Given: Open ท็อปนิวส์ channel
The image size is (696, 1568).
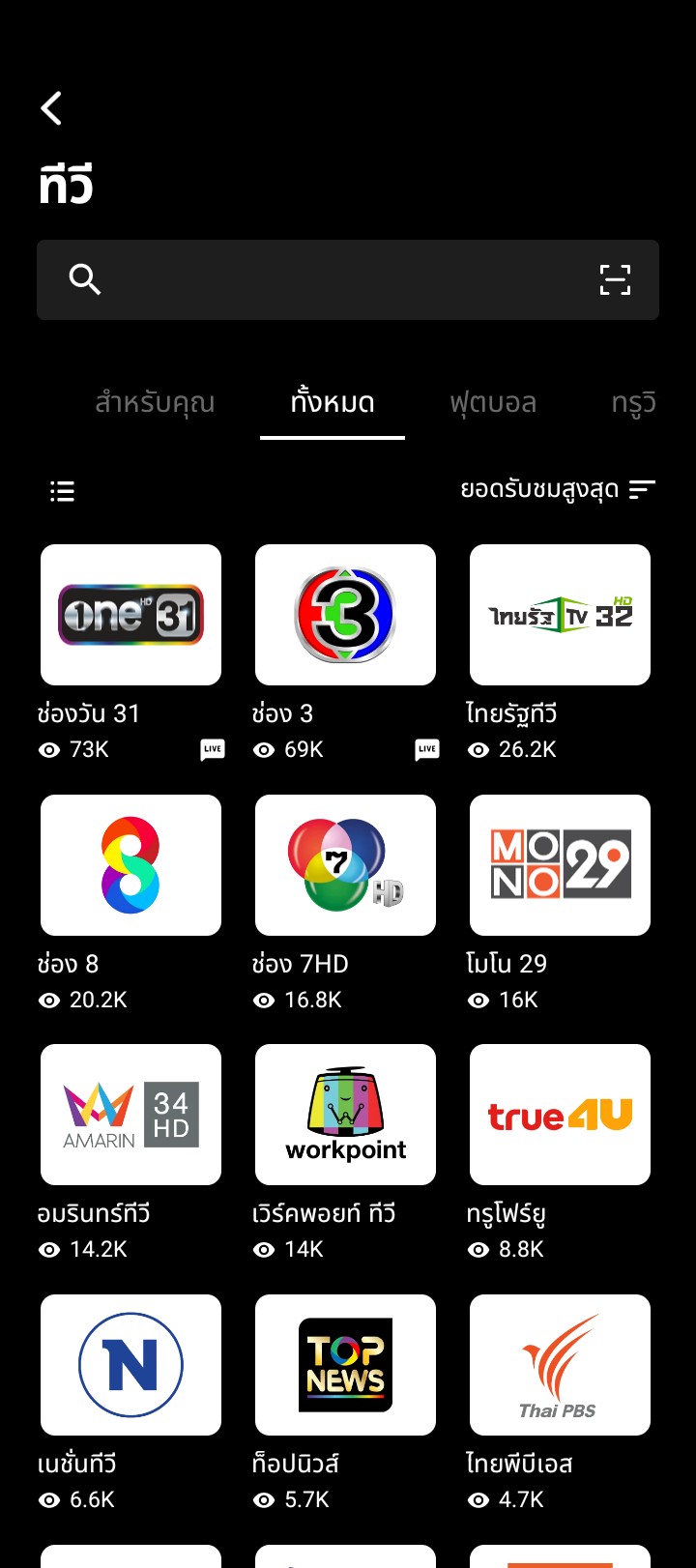Looking at the screenshot, I should point(345,1365).
